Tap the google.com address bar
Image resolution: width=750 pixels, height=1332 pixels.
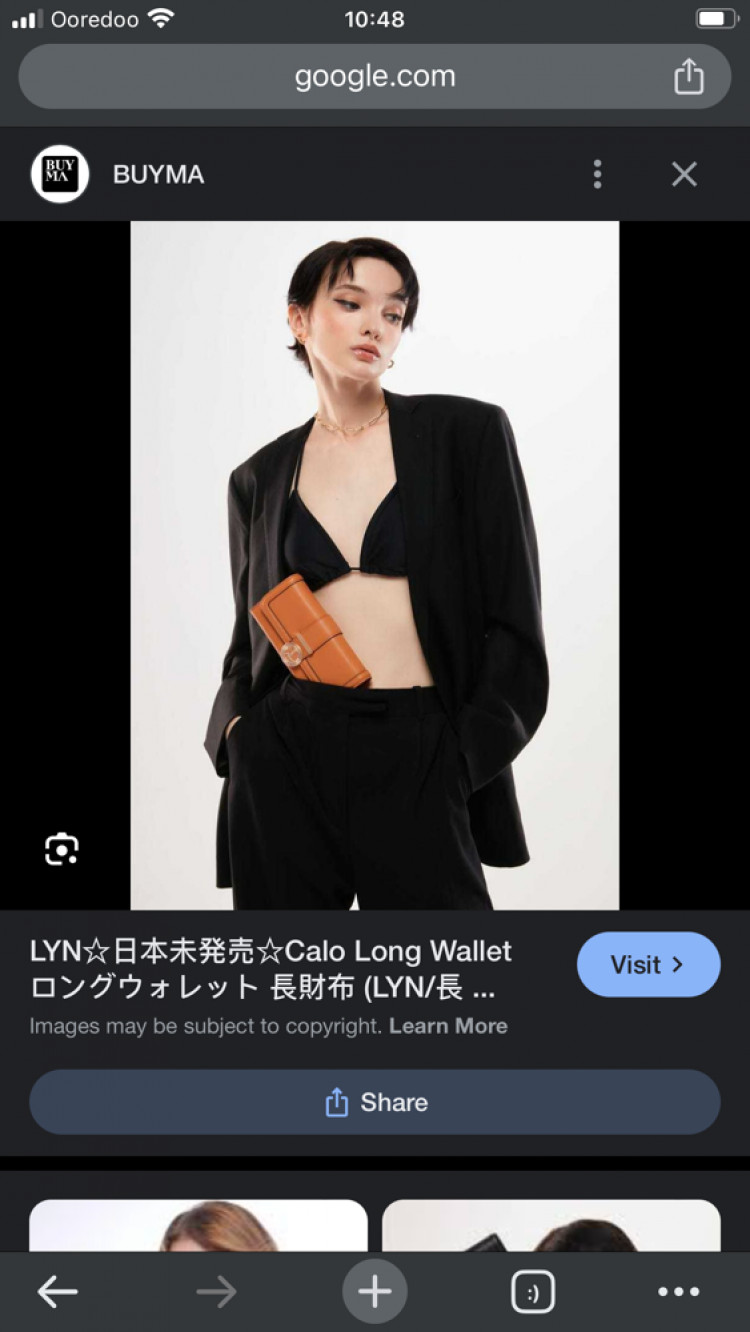point(374,77)
